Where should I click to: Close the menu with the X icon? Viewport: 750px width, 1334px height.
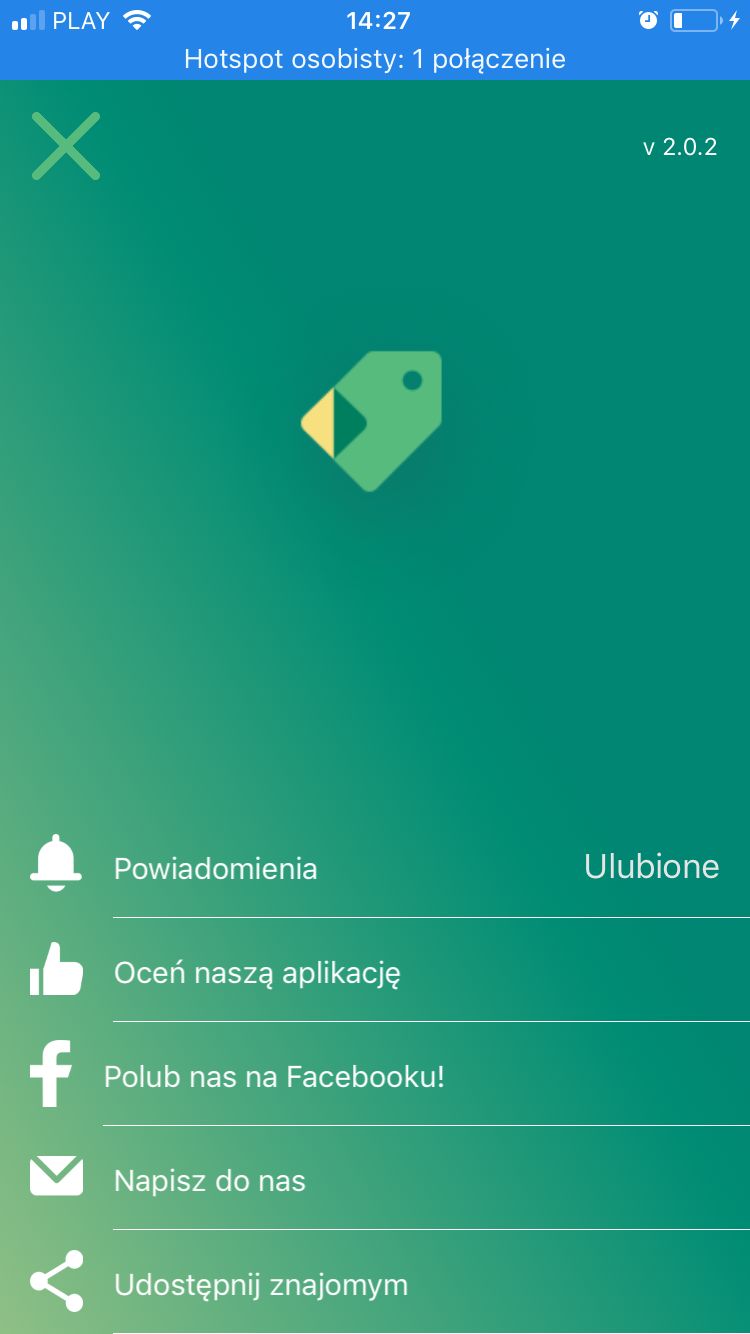[66, 146]
